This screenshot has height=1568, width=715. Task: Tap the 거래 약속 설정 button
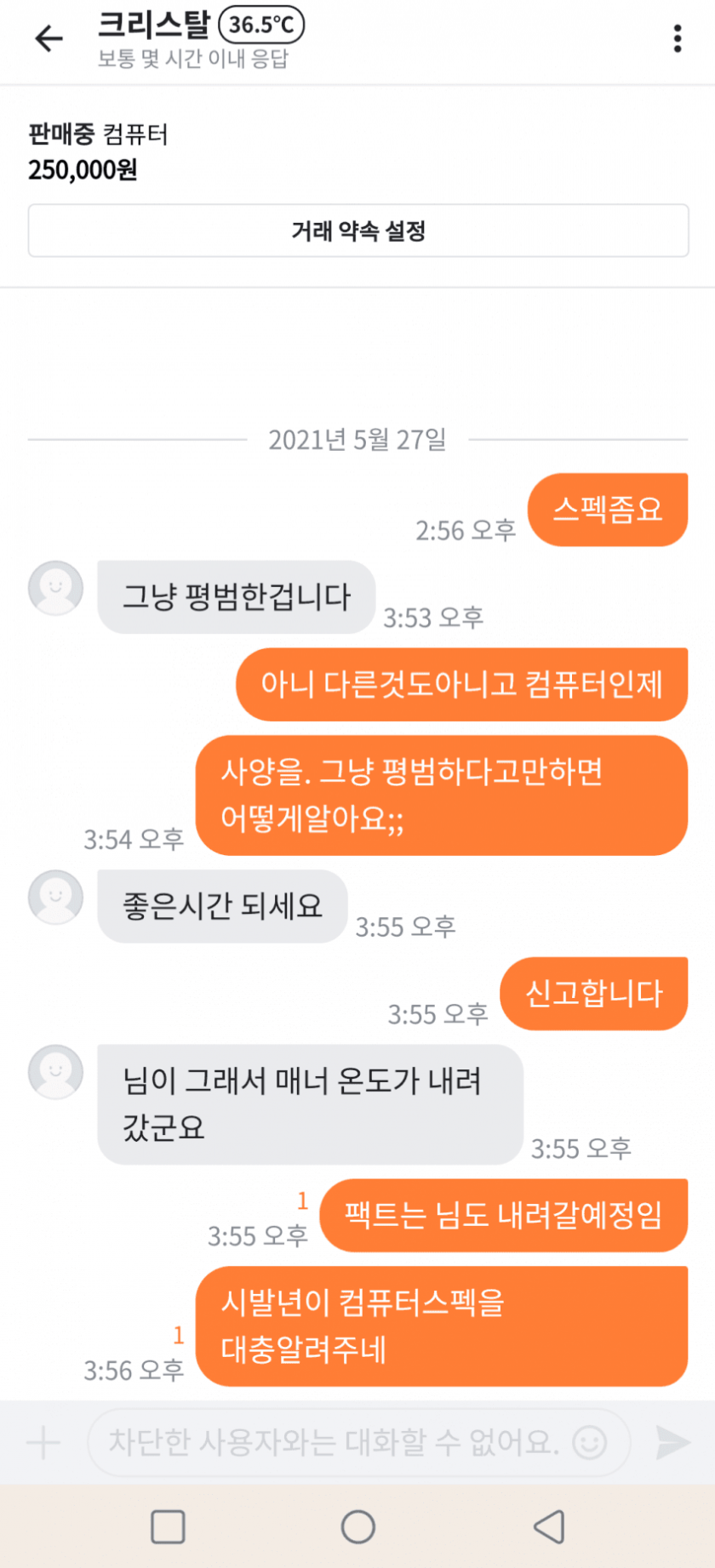(x=358, y=231)
